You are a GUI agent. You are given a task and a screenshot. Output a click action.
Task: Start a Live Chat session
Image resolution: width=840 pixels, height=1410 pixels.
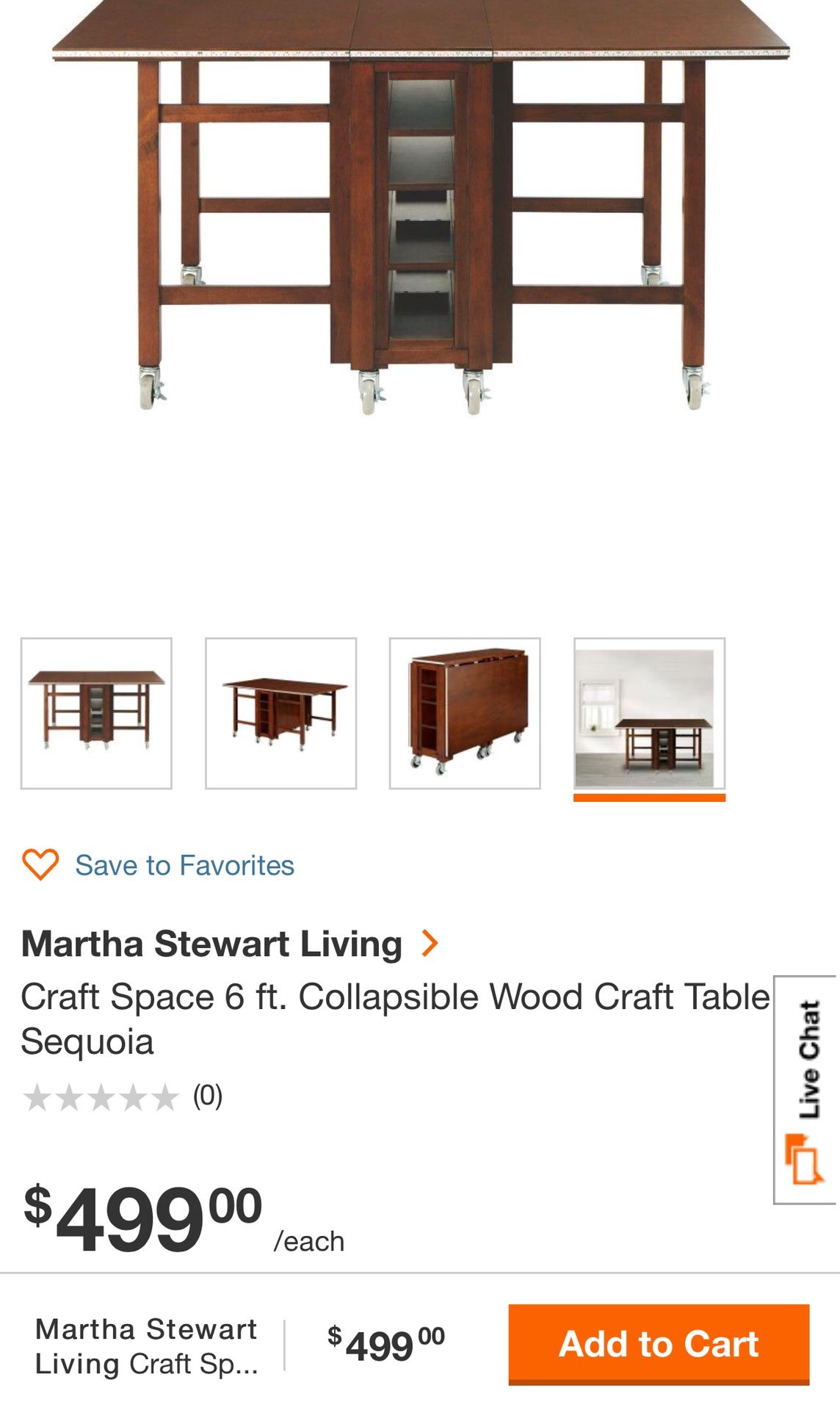(x=805, y=1090)
